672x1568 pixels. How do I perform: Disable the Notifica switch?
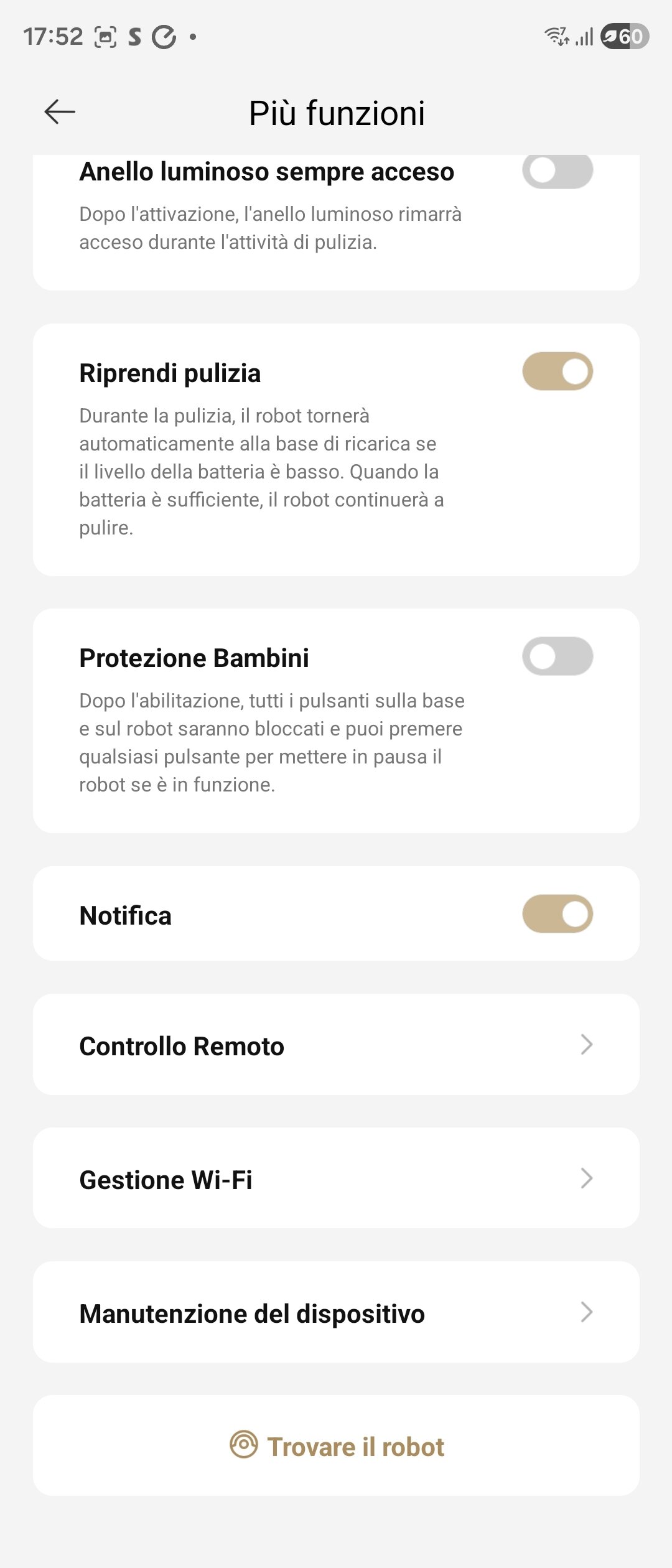[558, 914]
